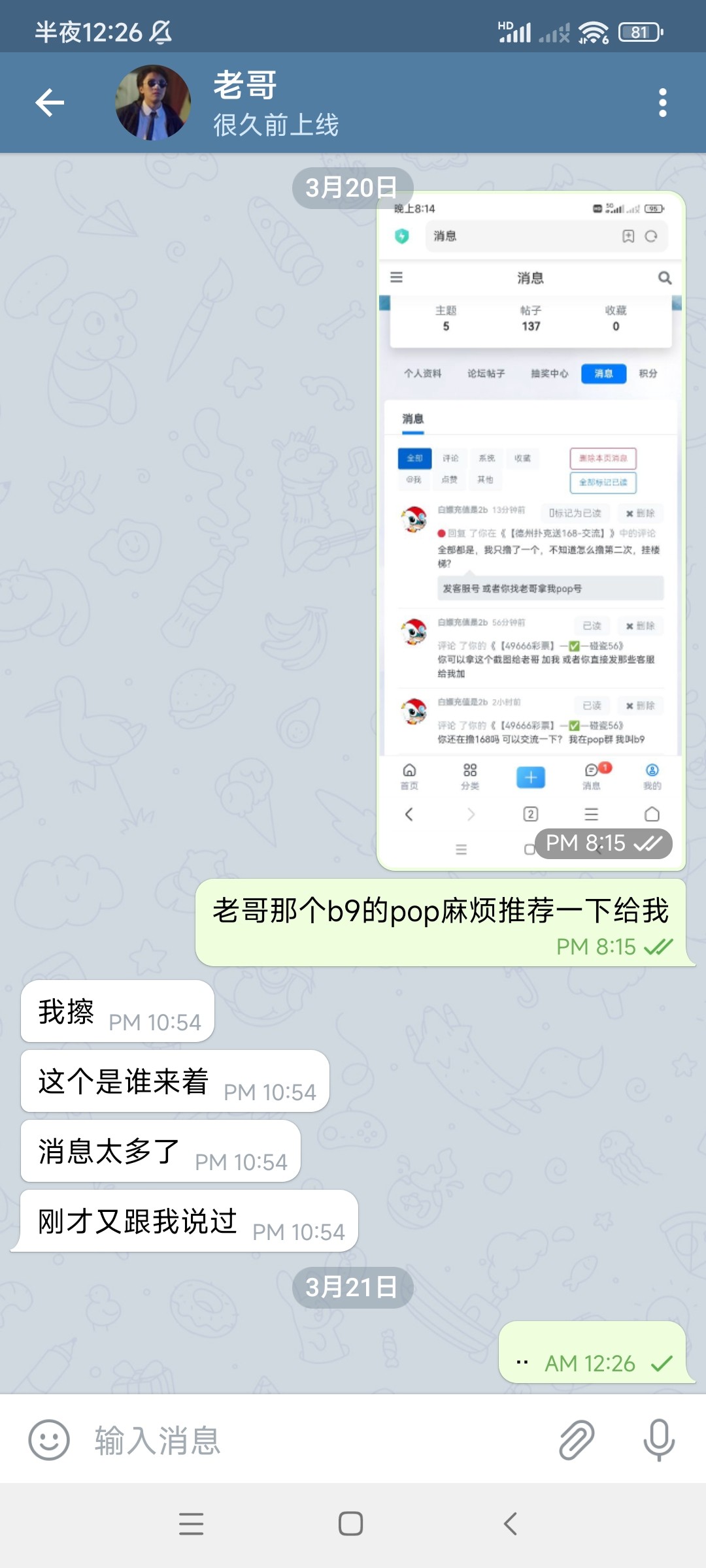Go to the system home screen
706x1568 pixels.
point(351,1524)
